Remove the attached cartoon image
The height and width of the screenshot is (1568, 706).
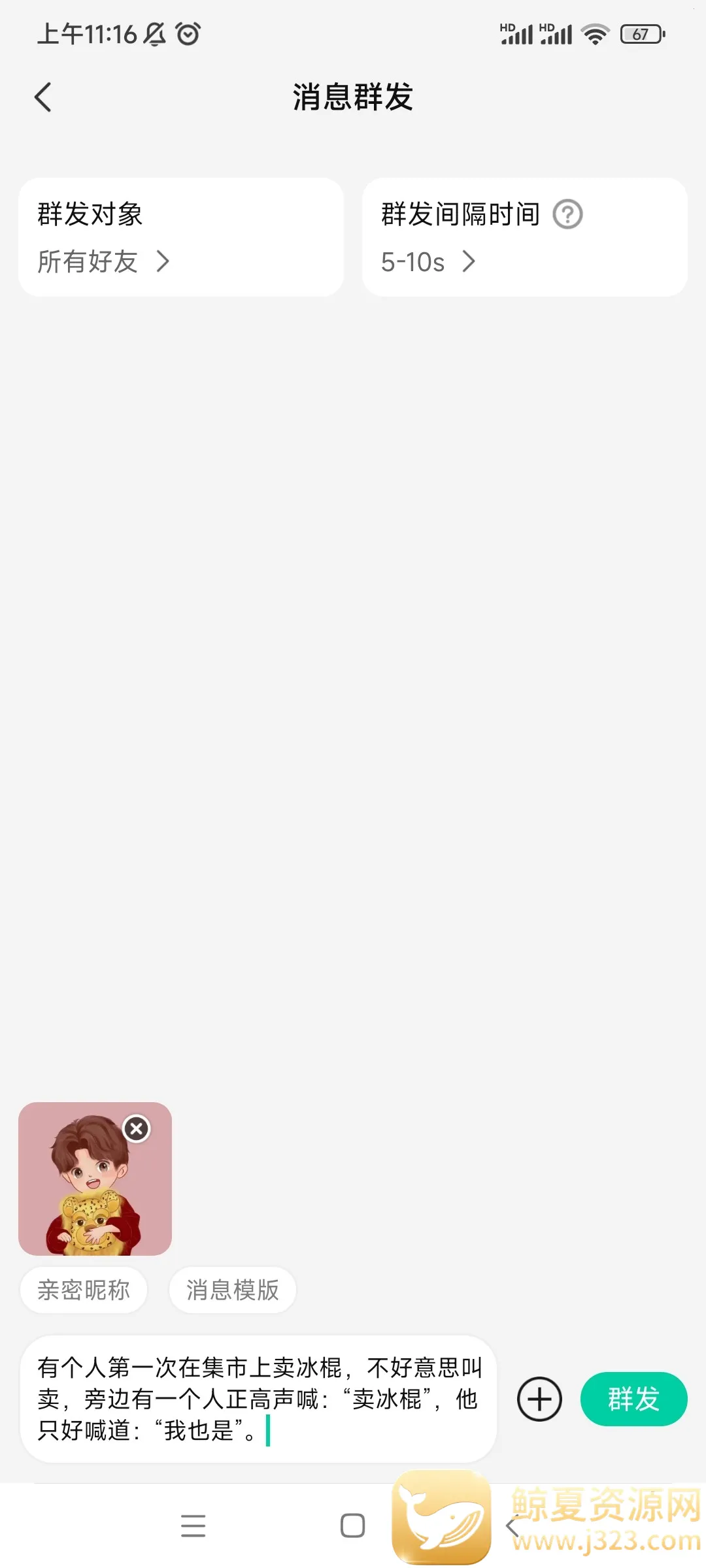tap(137, 1128)
